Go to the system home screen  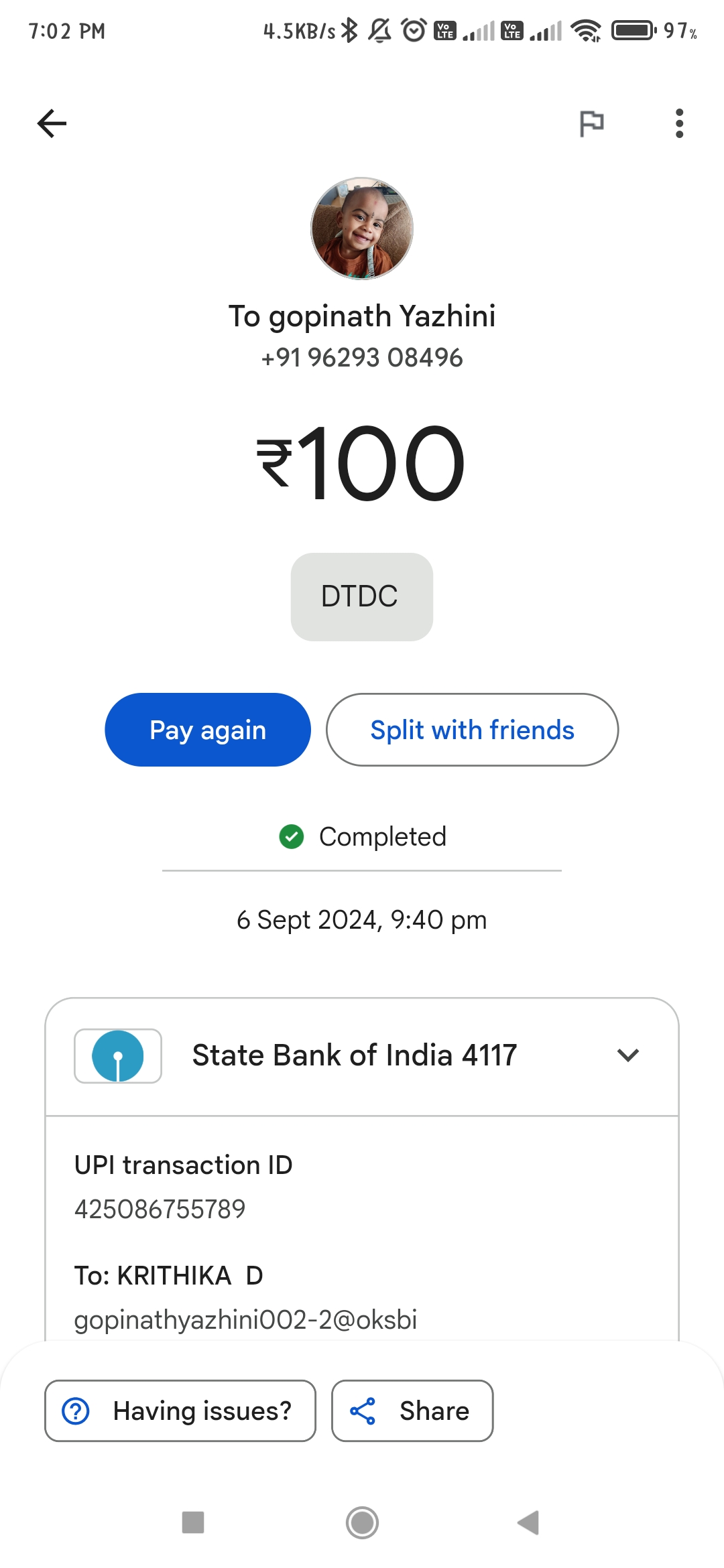tap(362, 1522)
